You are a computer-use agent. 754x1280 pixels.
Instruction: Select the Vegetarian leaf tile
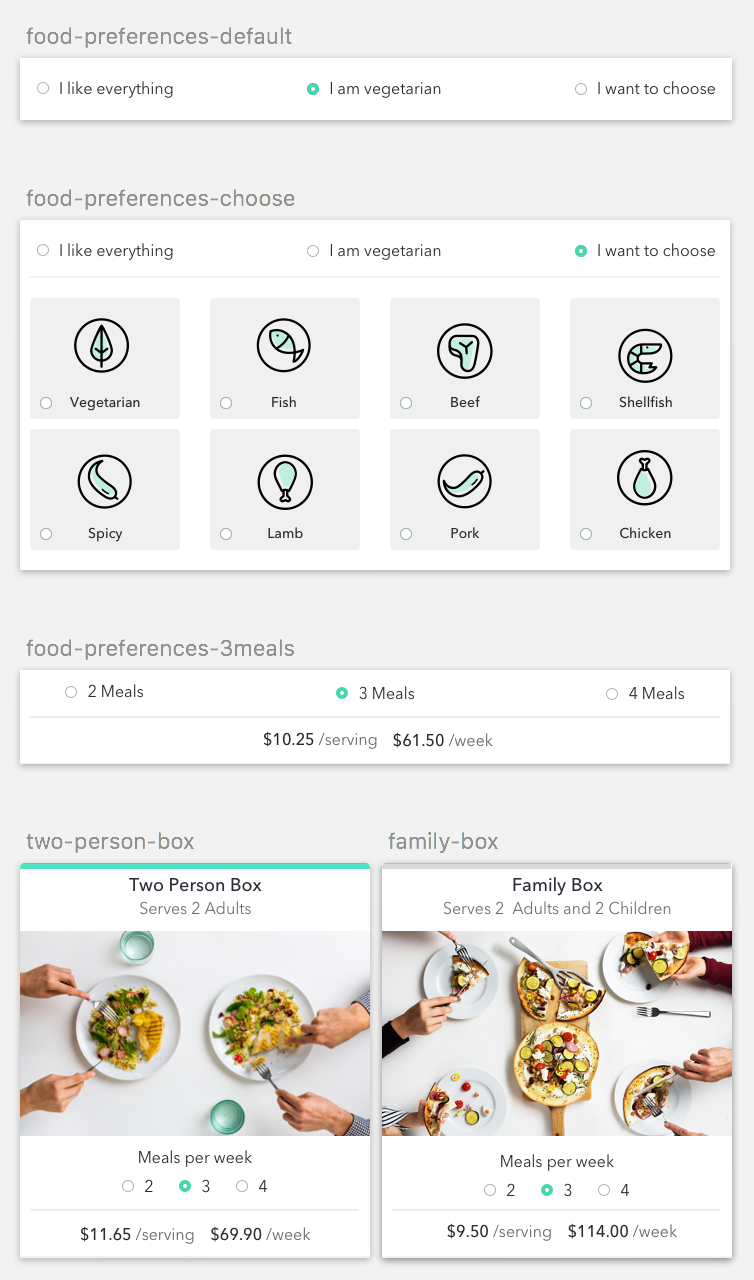pyautogui.click(x=105, y=358)
